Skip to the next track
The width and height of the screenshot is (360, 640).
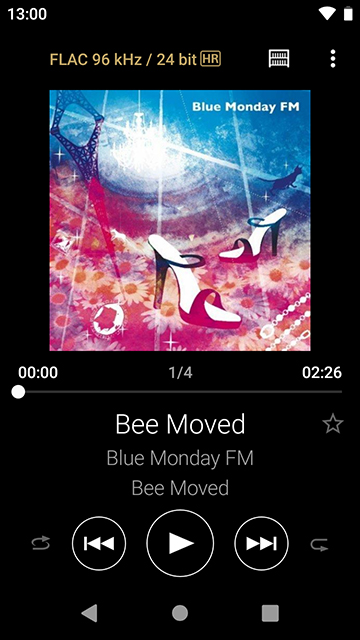coord(261,543)
